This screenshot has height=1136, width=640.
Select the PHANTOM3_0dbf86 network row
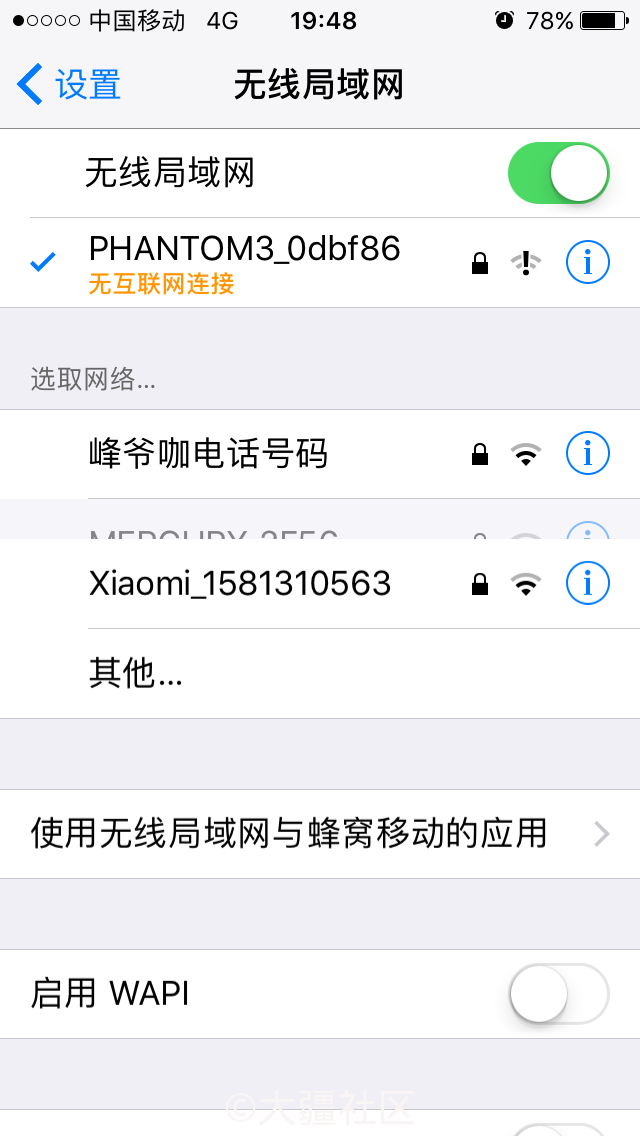[245, 262]
